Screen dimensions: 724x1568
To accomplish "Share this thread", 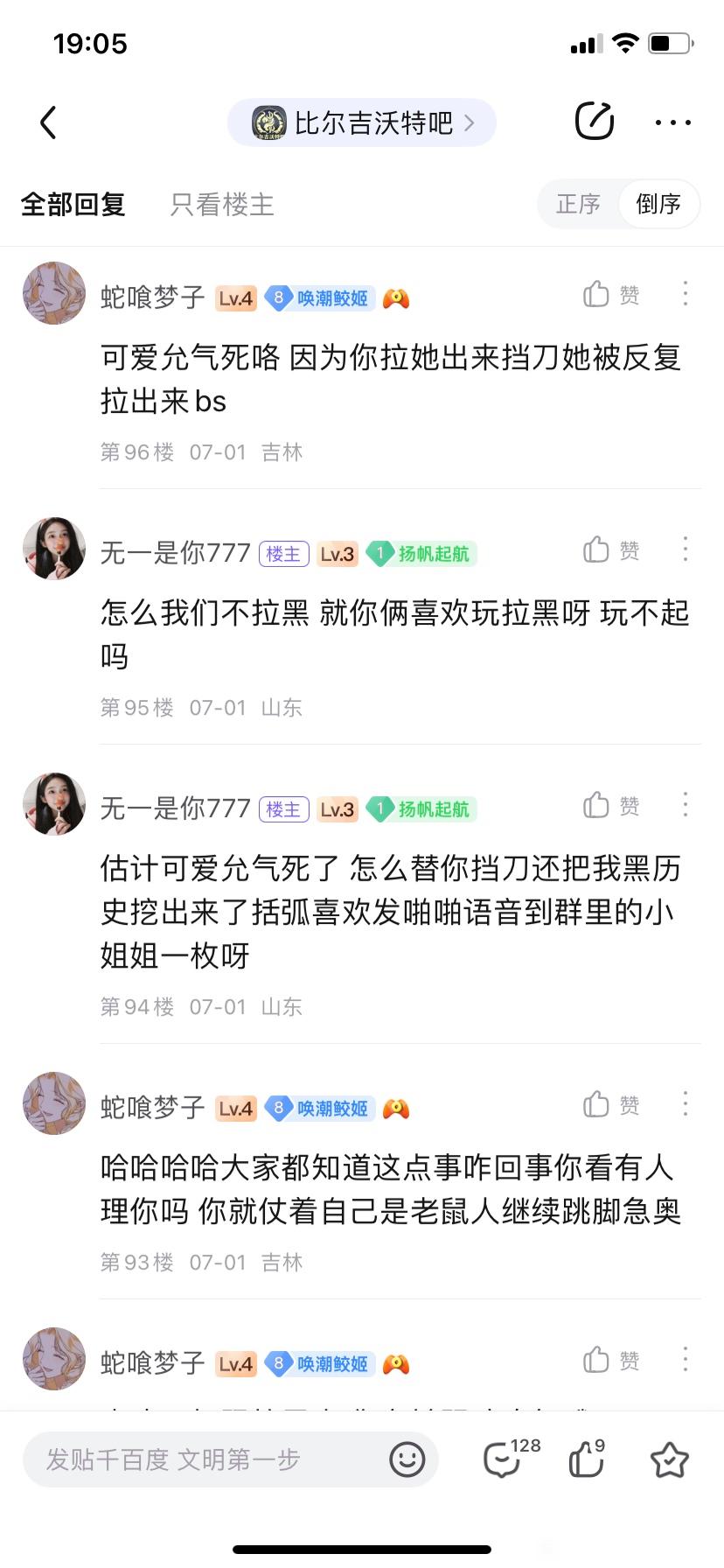I will coord(595,122).
